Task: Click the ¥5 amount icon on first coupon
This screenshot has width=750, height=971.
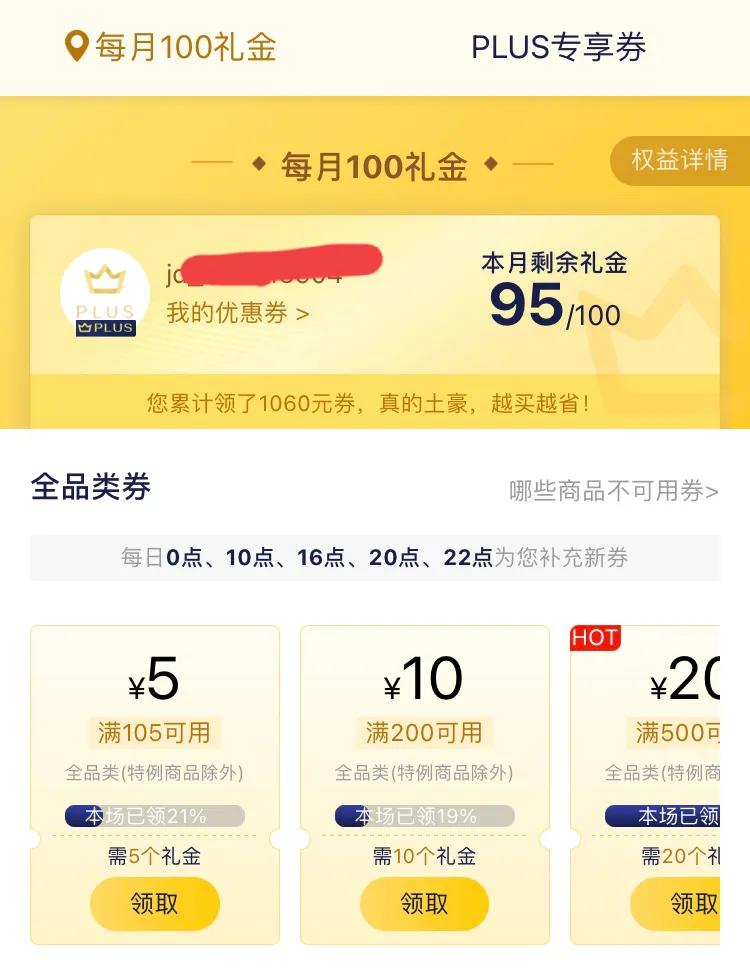Action: tap(153, 678)
